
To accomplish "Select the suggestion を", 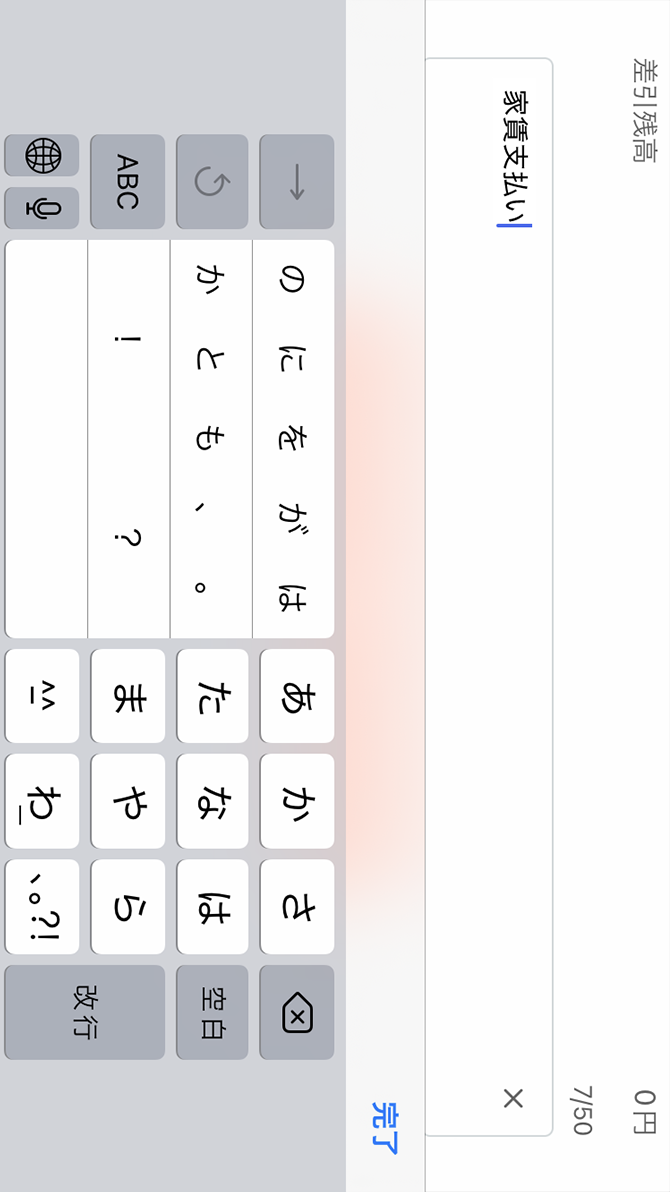I will click(x=294, y=438).
